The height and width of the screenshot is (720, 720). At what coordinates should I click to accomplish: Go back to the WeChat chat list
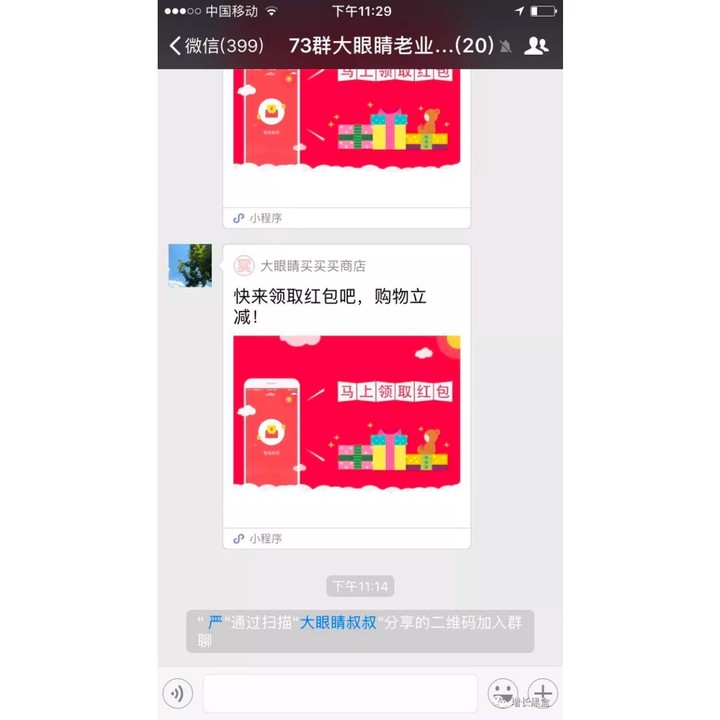[215, 45]
